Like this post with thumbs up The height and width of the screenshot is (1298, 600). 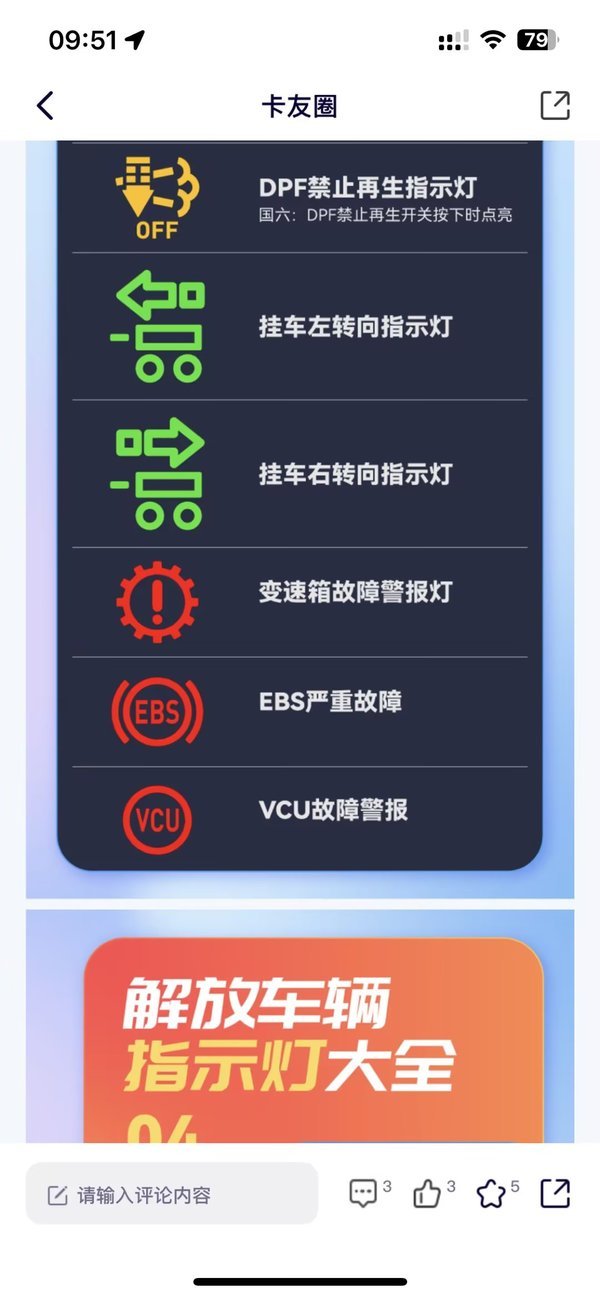[427, 1193]
